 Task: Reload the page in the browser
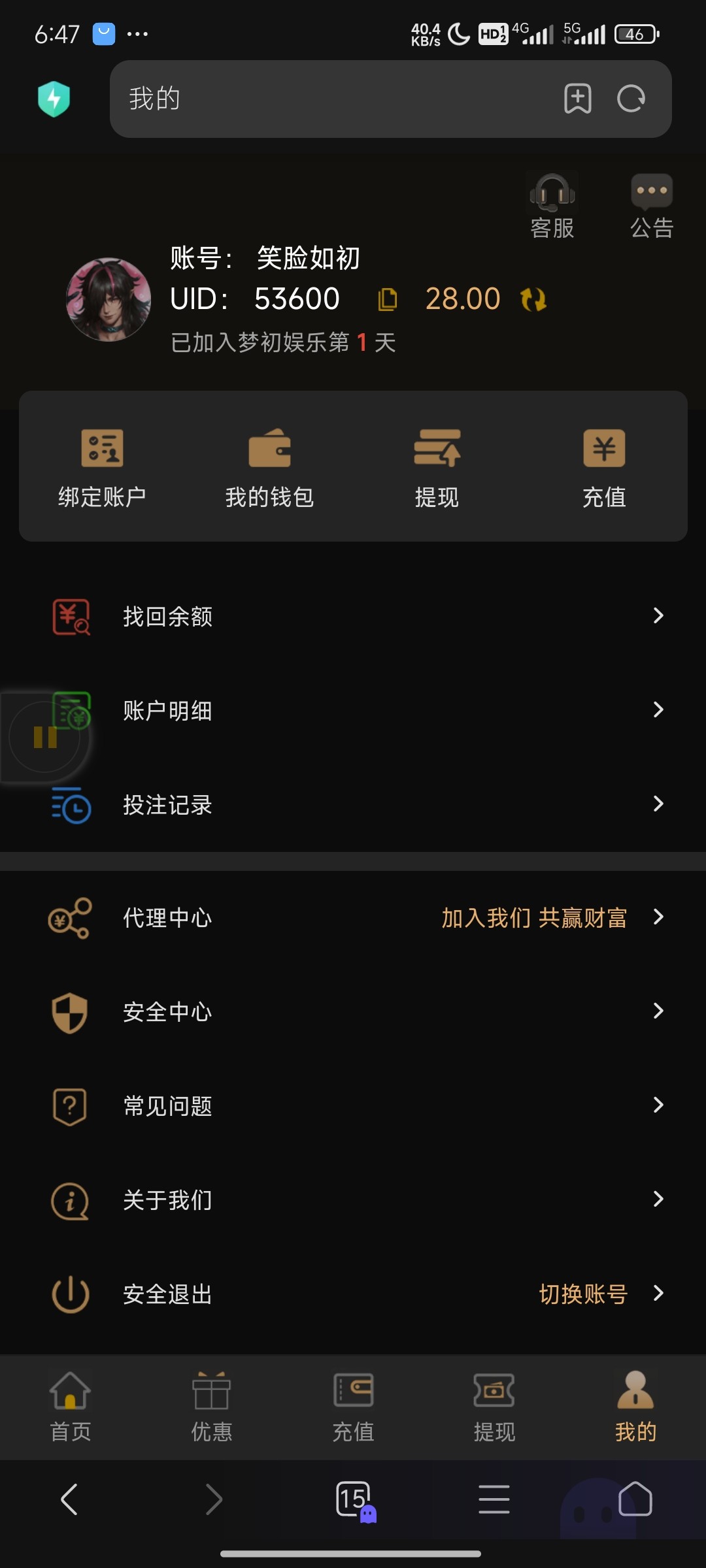tap(631, 99)
